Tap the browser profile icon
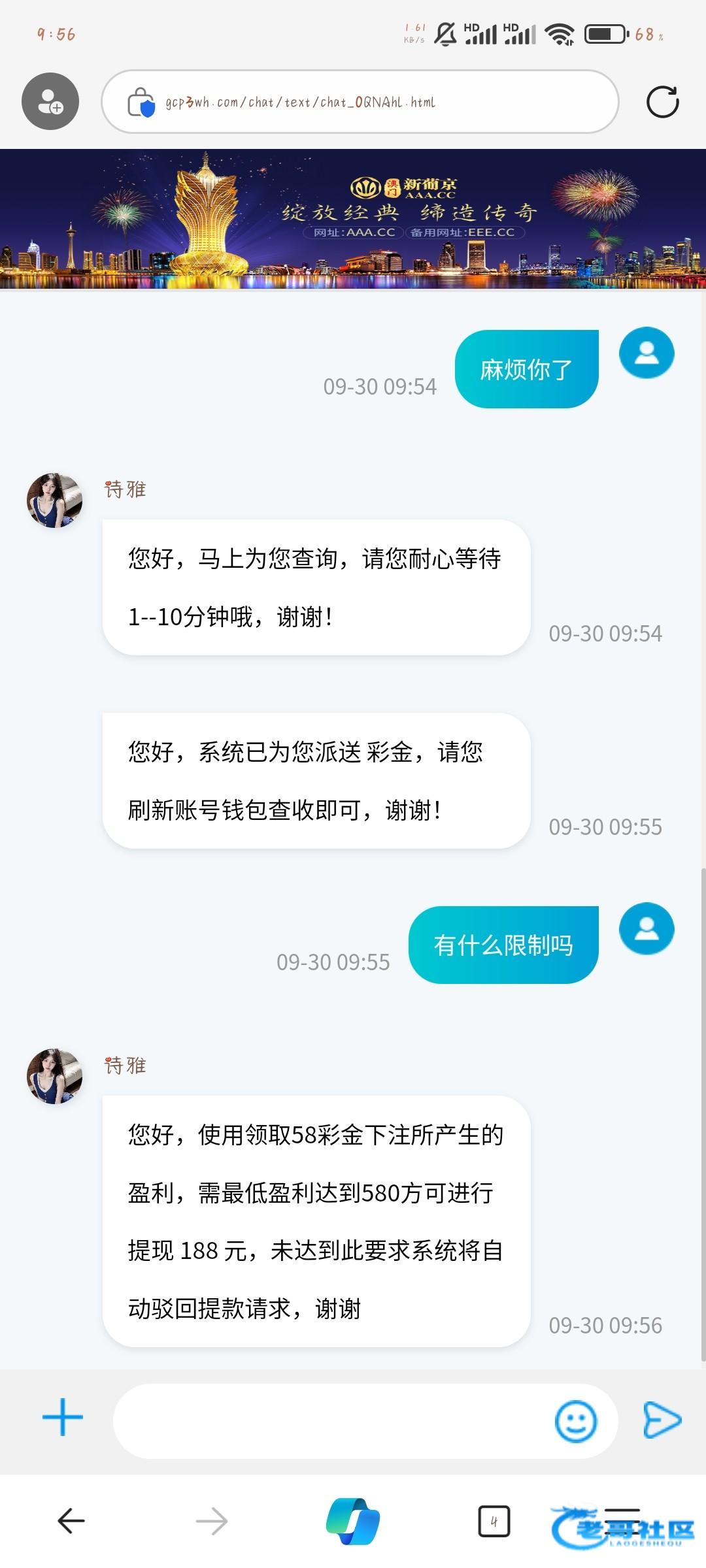Image resolution: width=706 pixels, height=1568 pixels. [50, 101]
